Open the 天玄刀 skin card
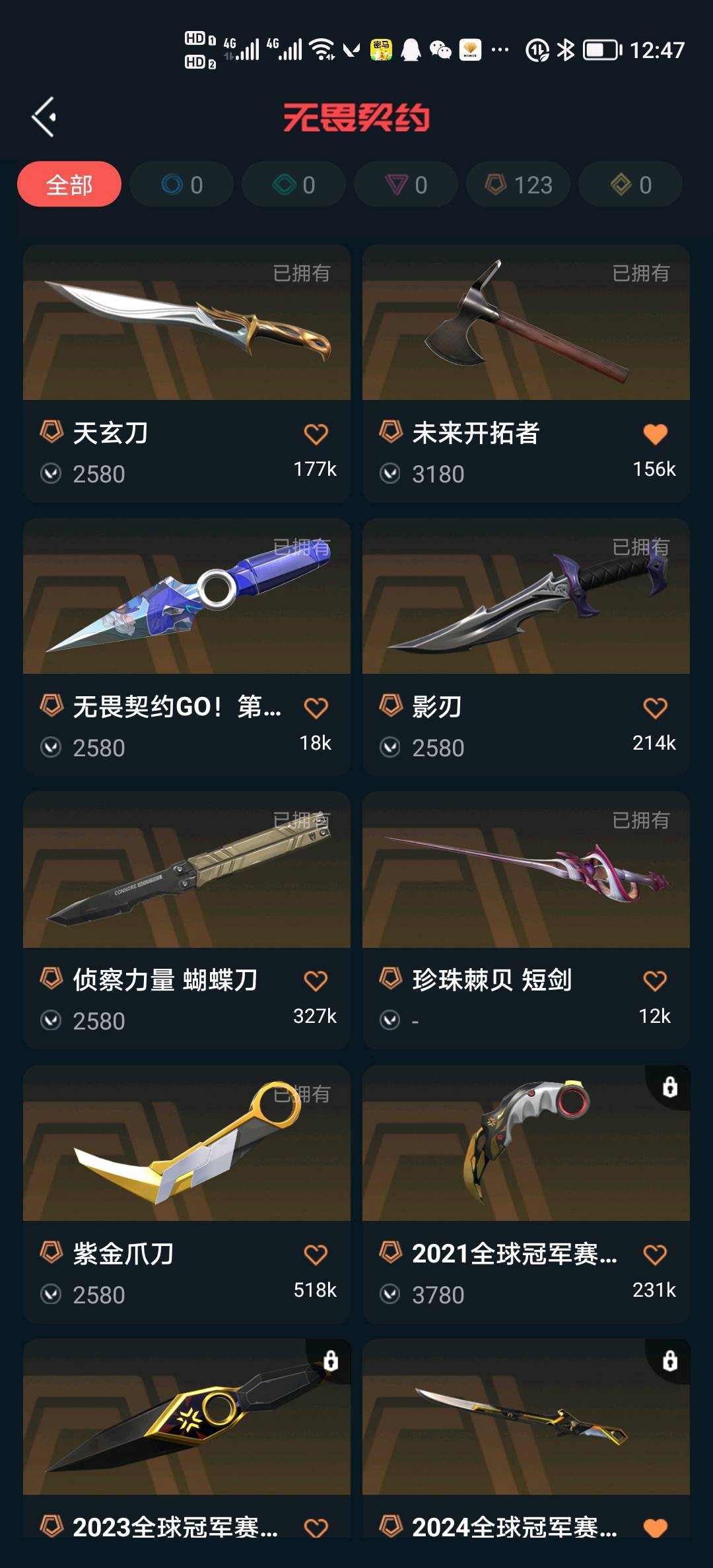This screenshot has width=713, height=1568. tap(186, 323)
